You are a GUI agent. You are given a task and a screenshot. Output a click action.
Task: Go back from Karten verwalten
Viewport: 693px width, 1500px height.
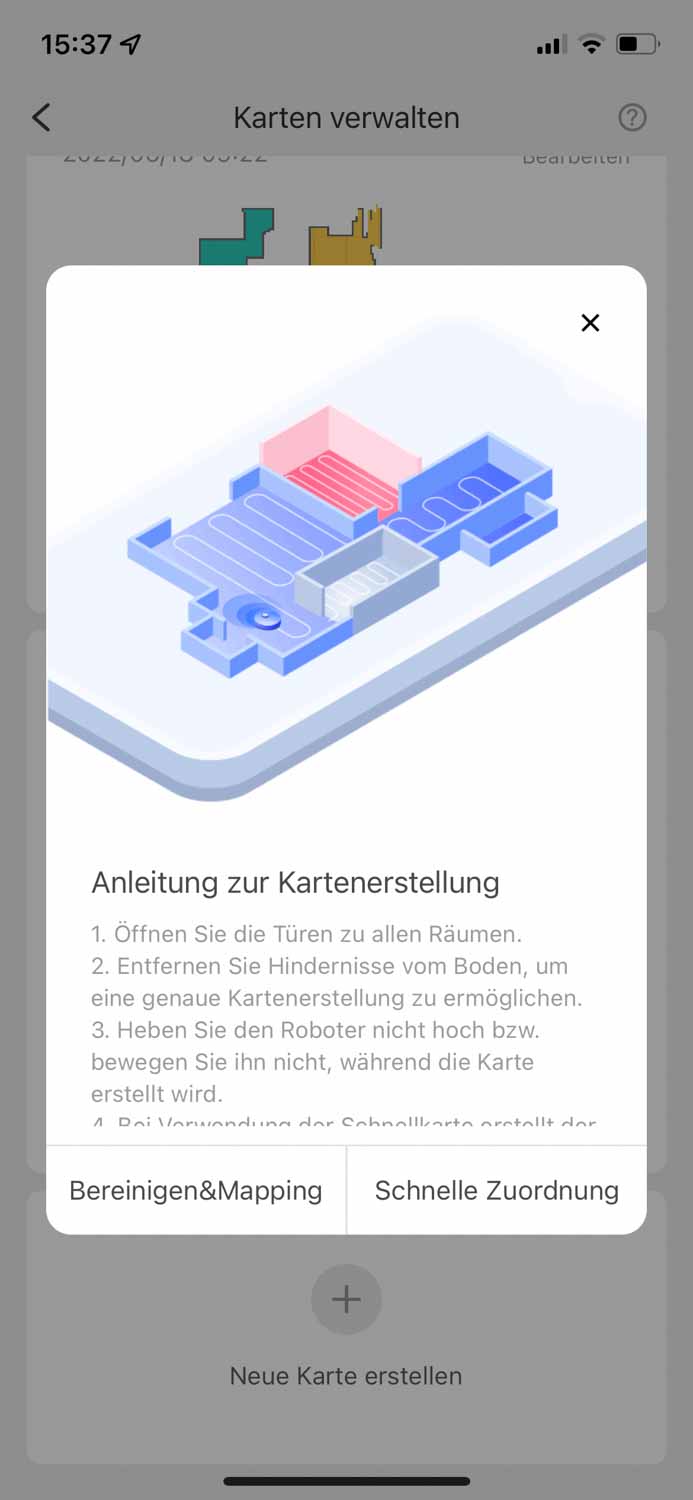41,118
